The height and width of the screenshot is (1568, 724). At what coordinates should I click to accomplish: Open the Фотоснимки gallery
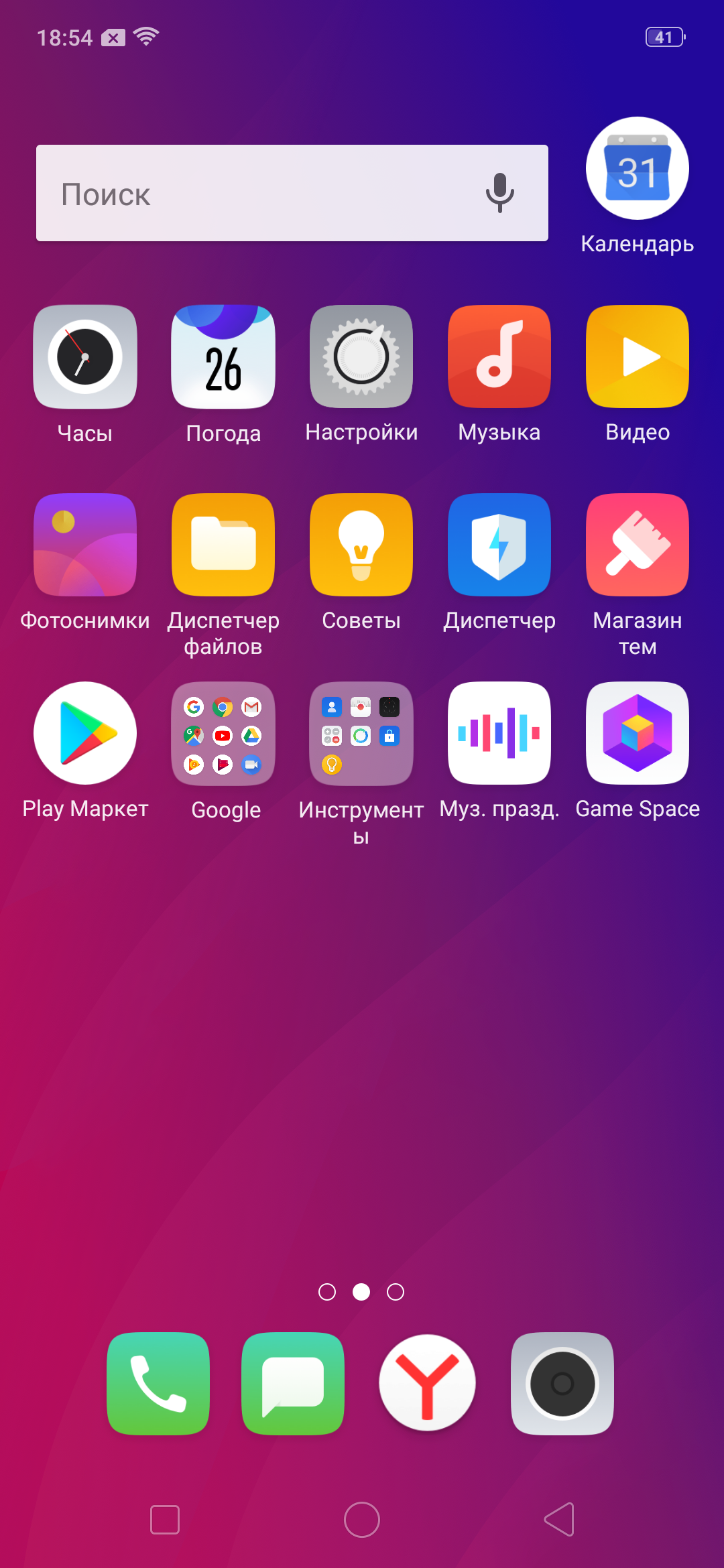point(85,545)
